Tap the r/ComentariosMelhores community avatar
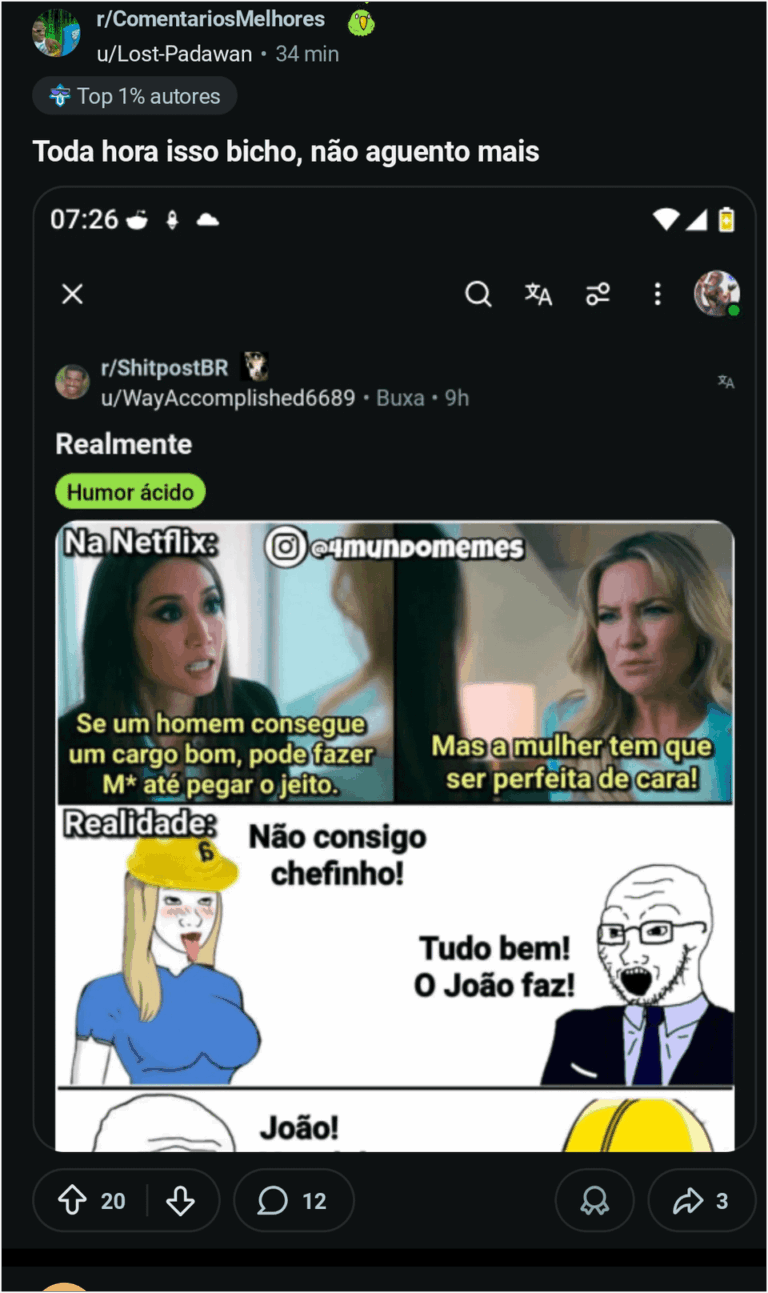Screen dimensions: 768x1293 (56, 34)
